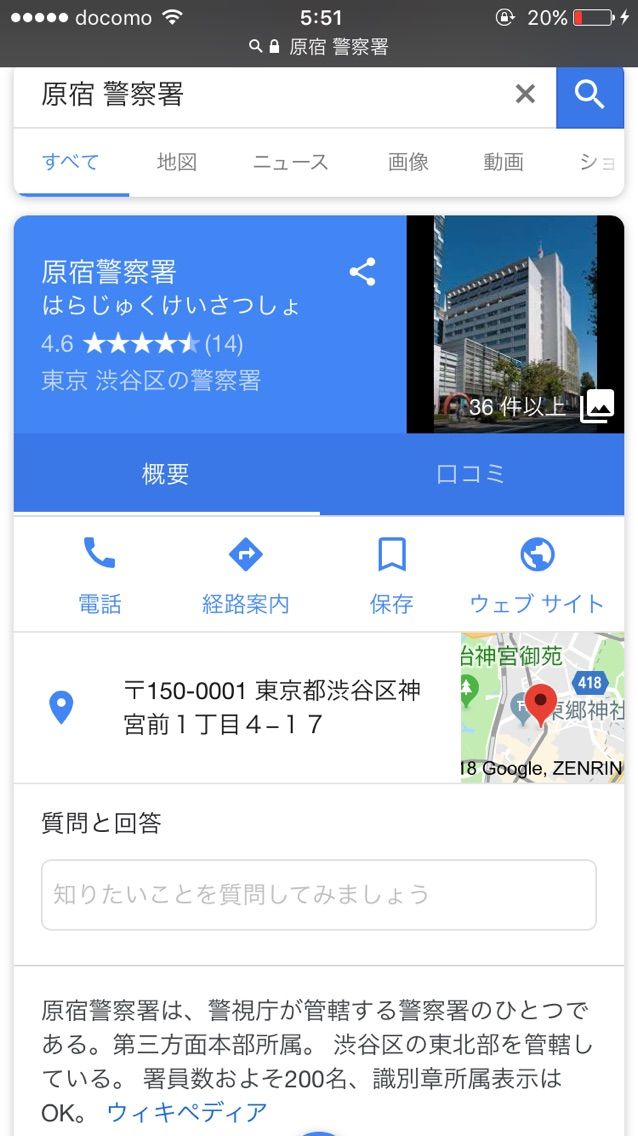Switch to the 口コミ reviews tab
Image resolution: width=638 pixels, height=1136 pixels.
click(471, 474)
